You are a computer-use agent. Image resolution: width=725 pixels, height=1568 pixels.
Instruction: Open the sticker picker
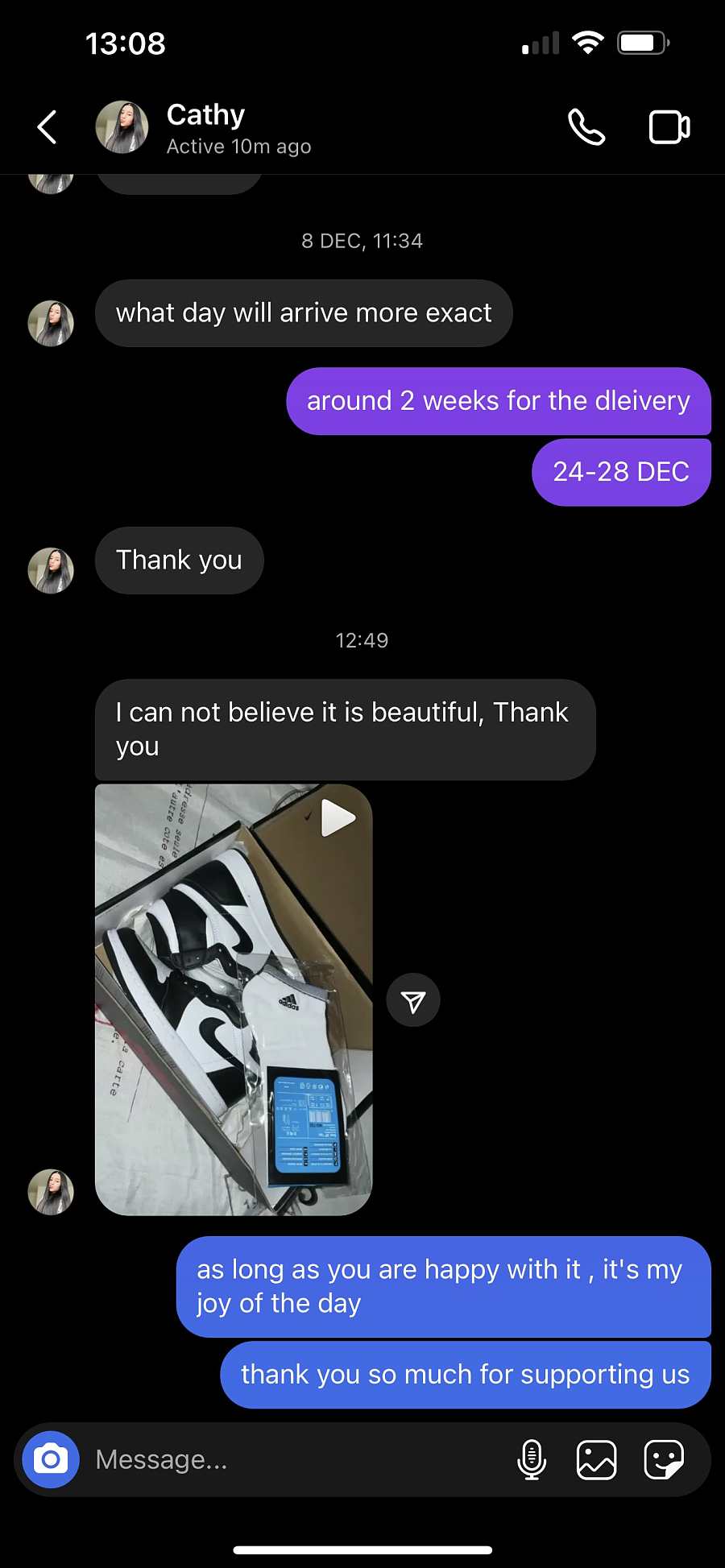(x=664, y=1459)
